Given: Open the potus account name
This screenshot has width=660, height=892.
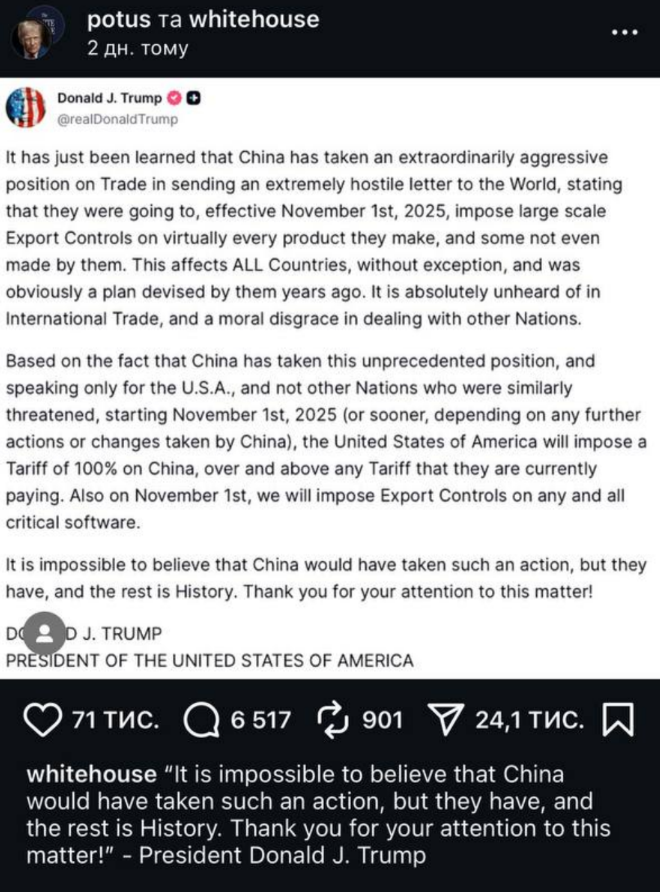Looking at the screenshot, I should coord(118,19).
